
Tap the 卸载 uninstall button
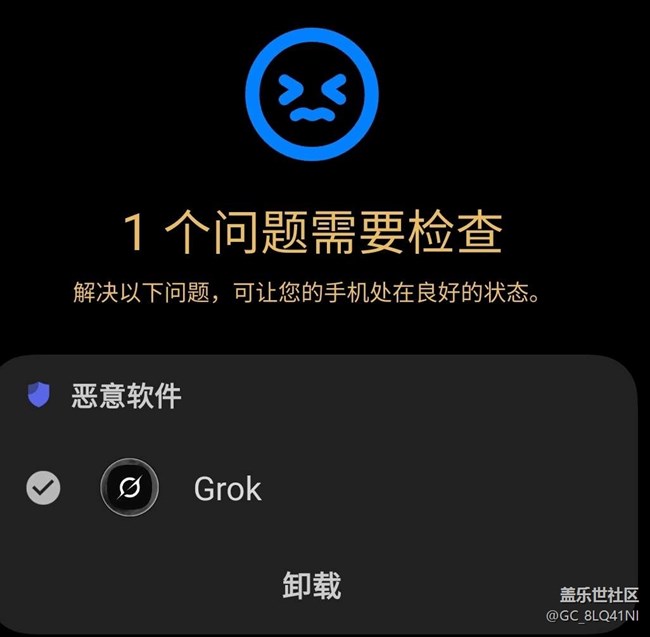(x=312, y=586)
